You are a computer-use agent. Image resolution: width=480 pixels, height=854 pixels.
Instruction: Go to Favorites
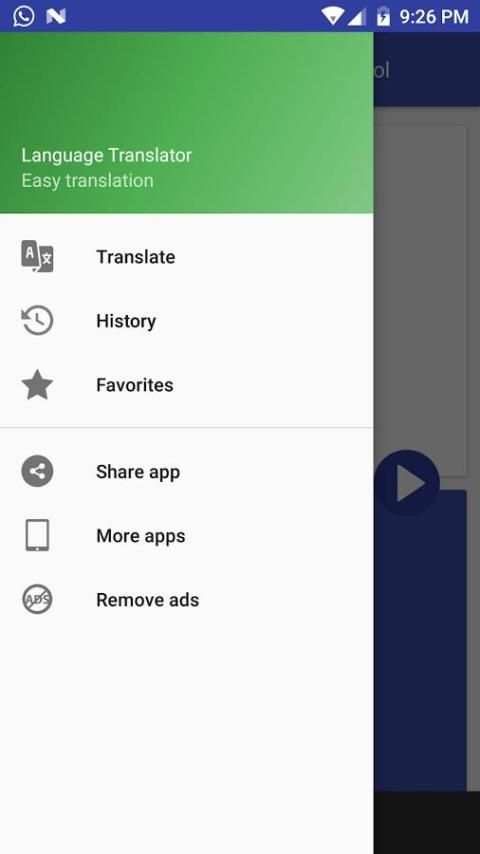(x=186, y=385)
